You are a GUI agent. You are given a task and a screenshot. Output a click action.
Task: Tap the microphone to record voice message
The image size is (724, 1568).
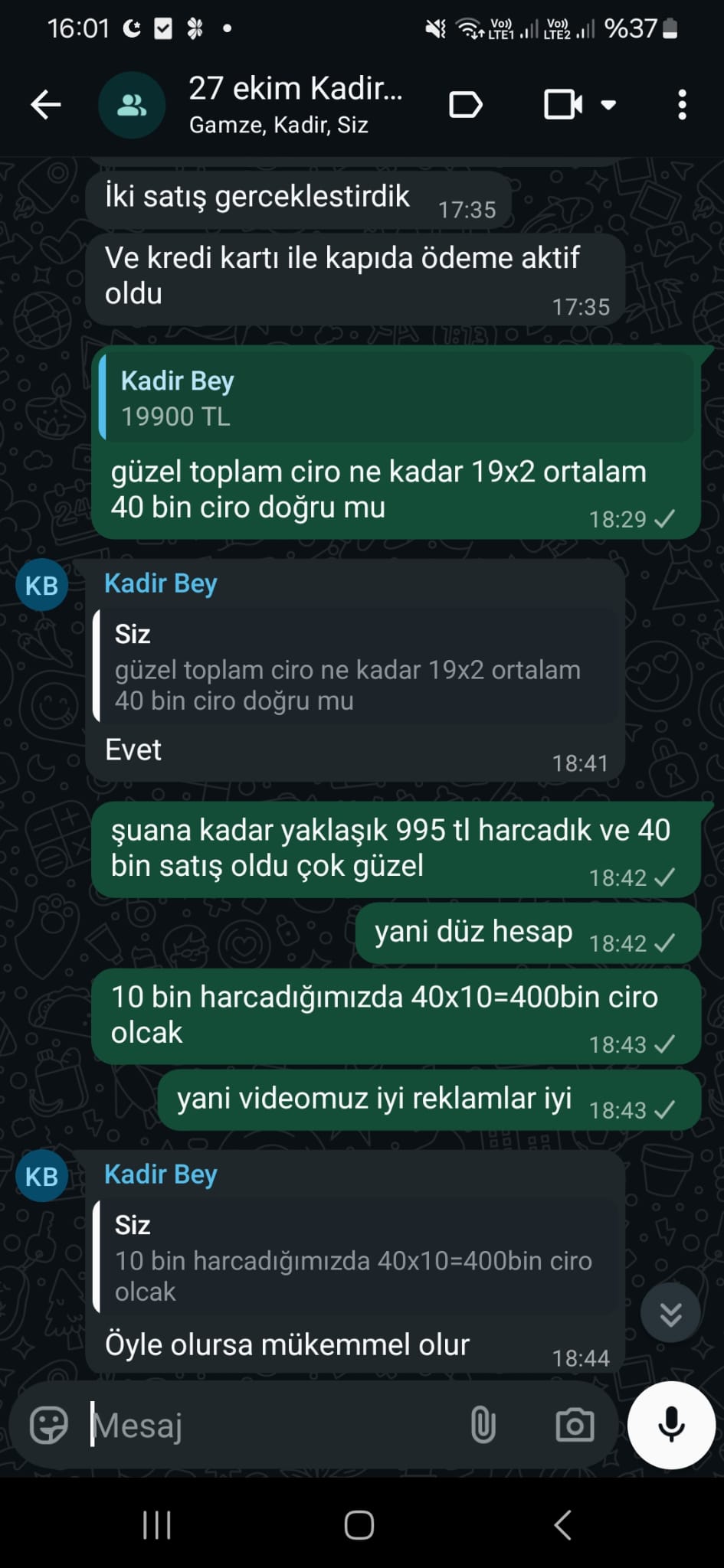point(670,1426)
